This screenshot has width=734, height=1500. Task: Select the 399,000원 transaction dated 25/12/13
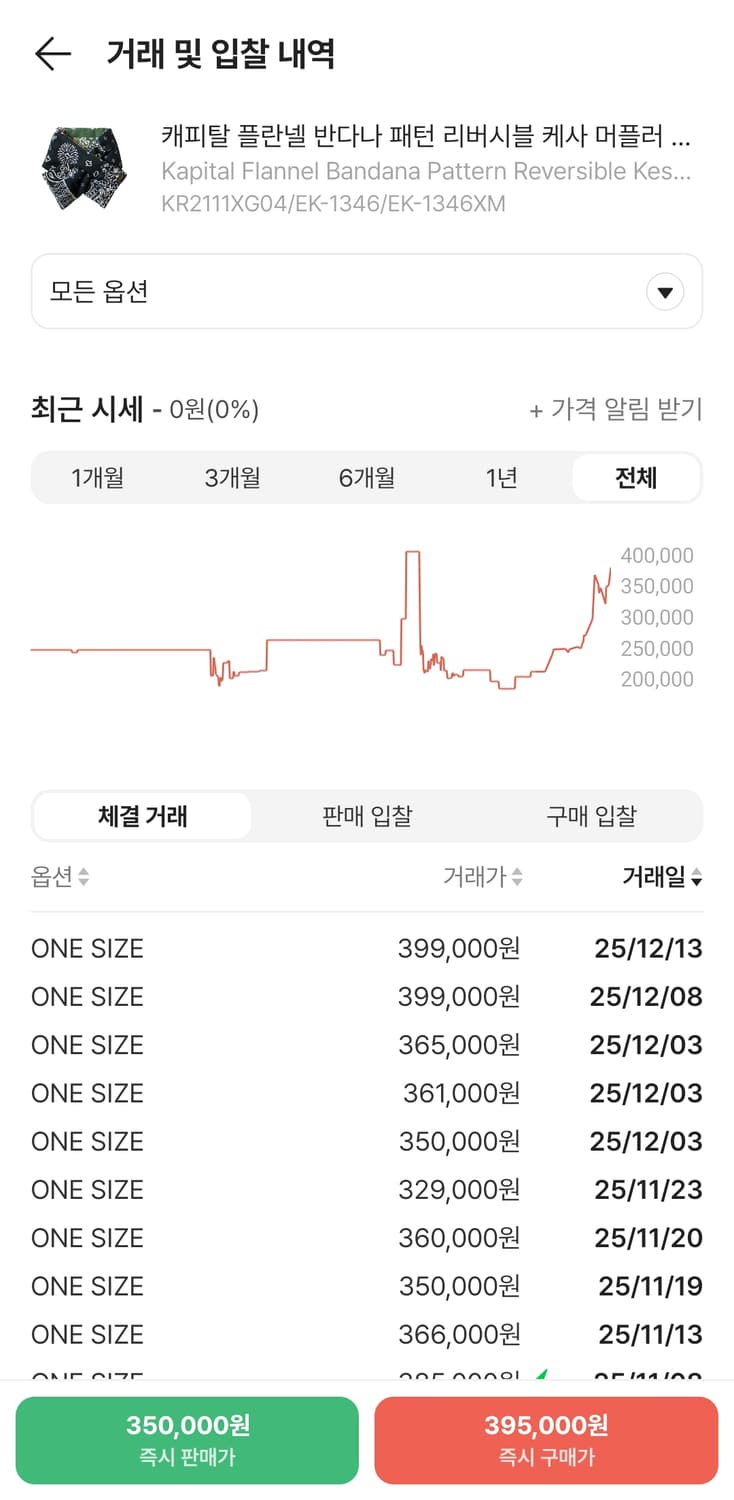[367, 948]
